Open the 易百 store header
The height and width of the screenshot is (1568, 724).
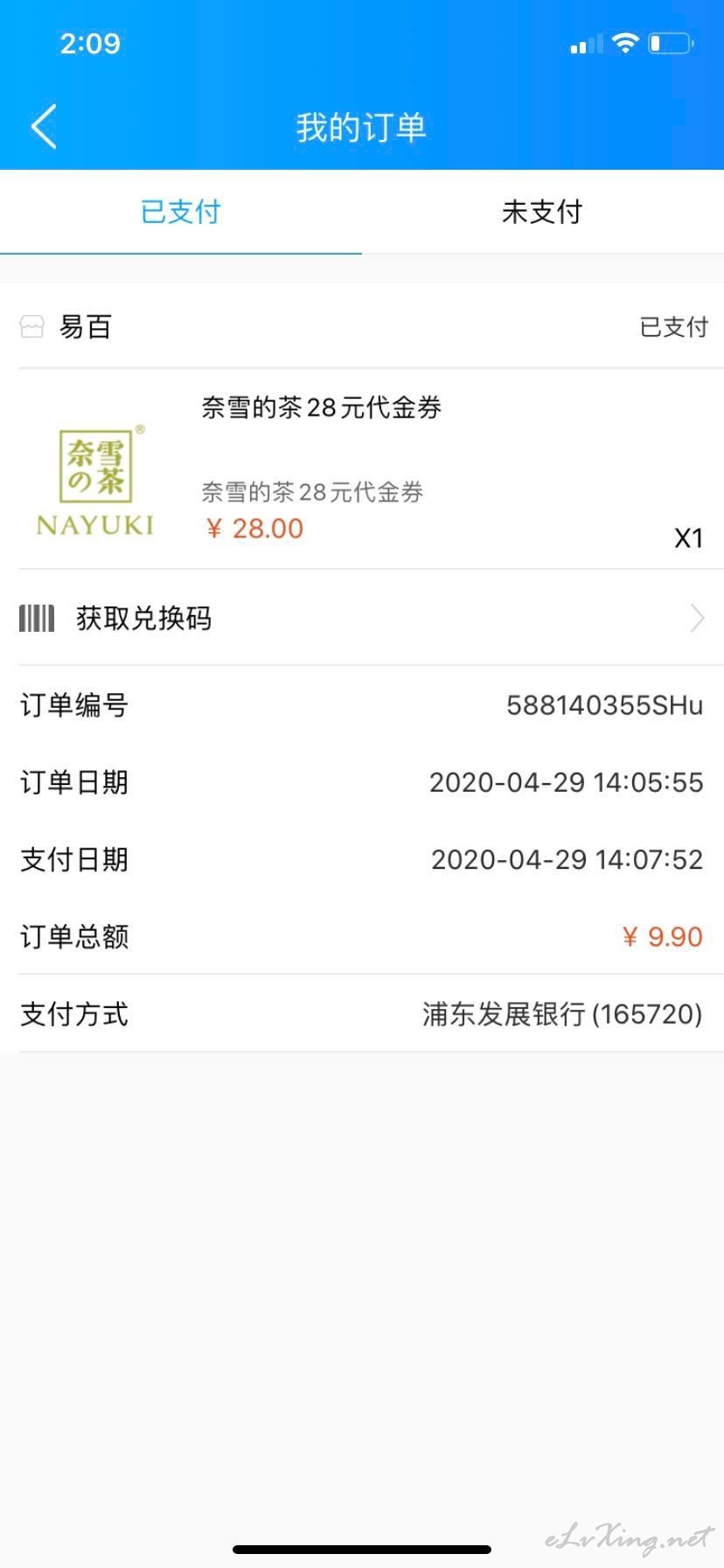tap(362, 326)
